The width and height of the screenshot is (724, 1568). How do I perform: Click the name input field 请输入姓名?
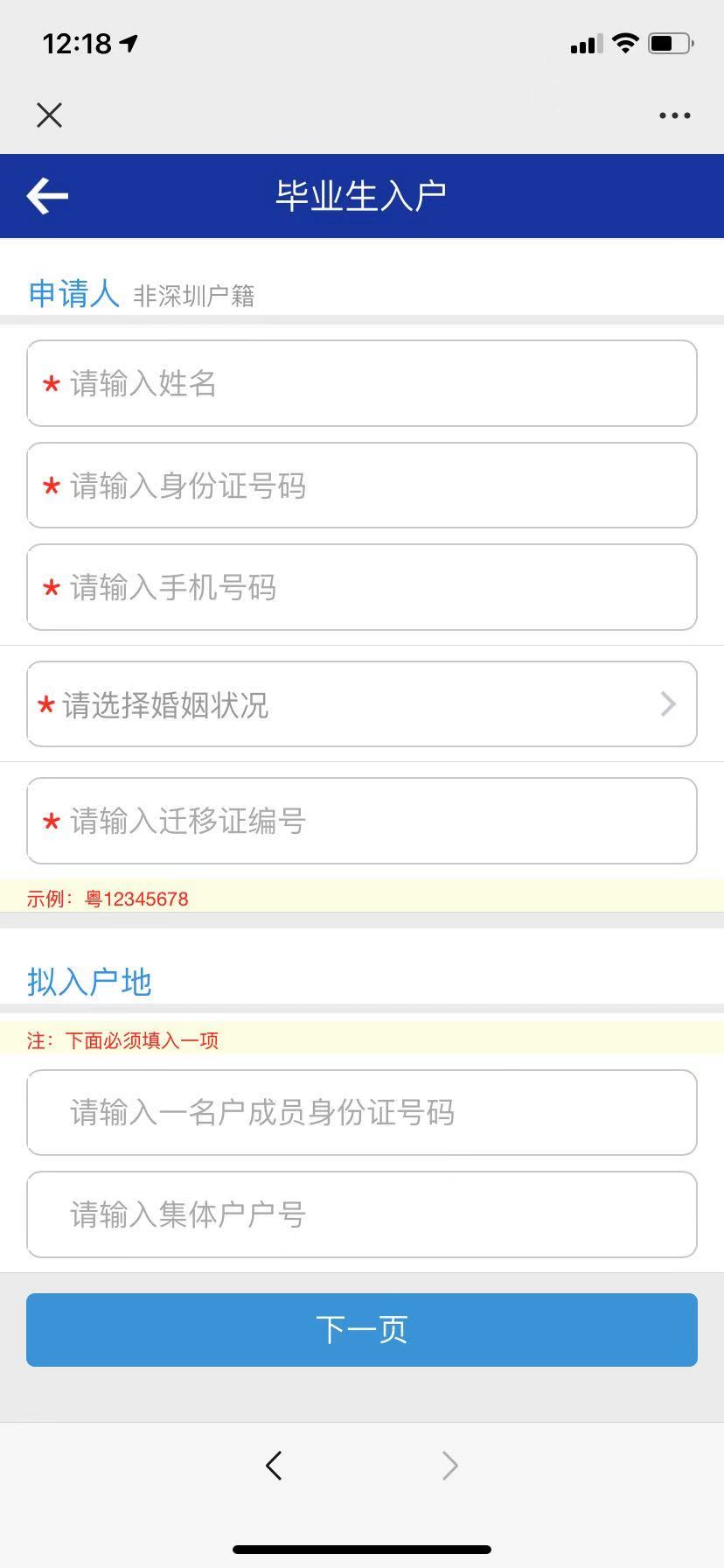click(362, 383)
